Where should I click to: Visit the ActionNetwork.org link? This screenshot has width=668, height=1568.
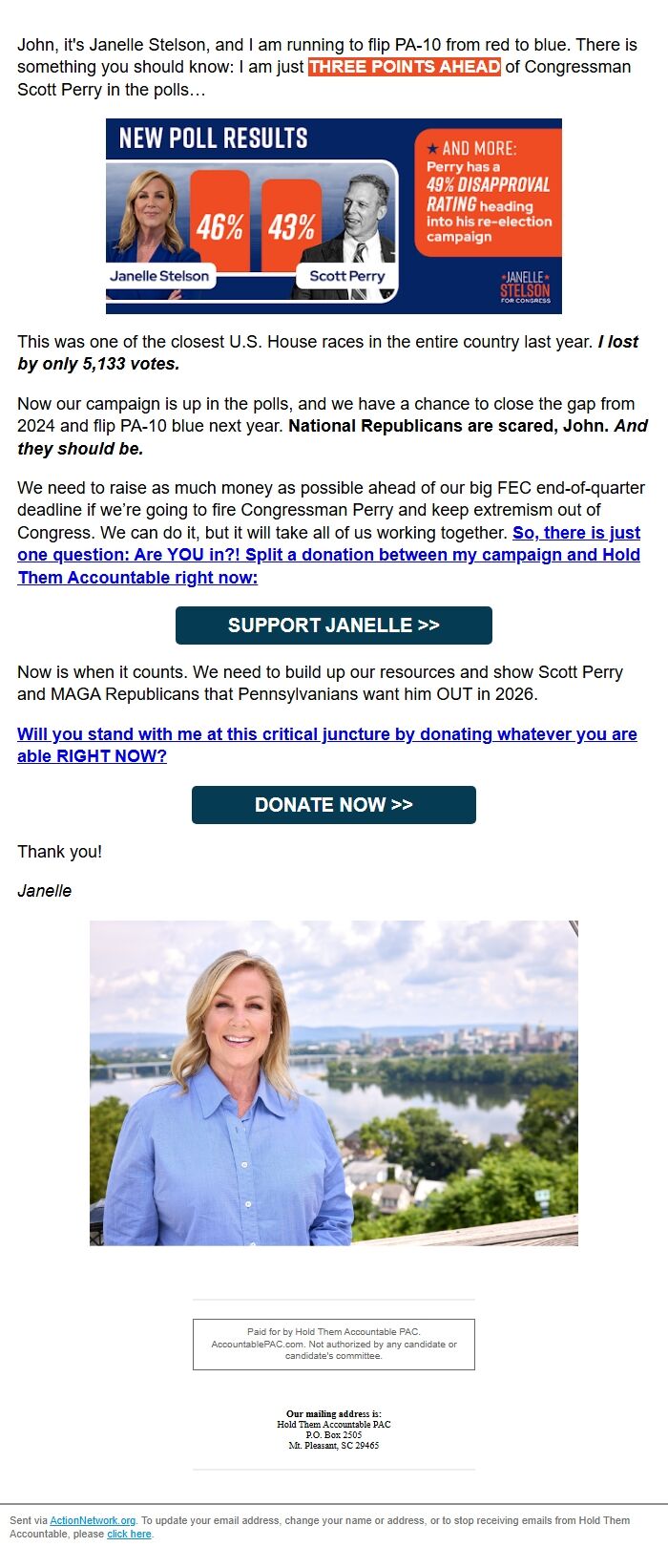[93, 1520]
